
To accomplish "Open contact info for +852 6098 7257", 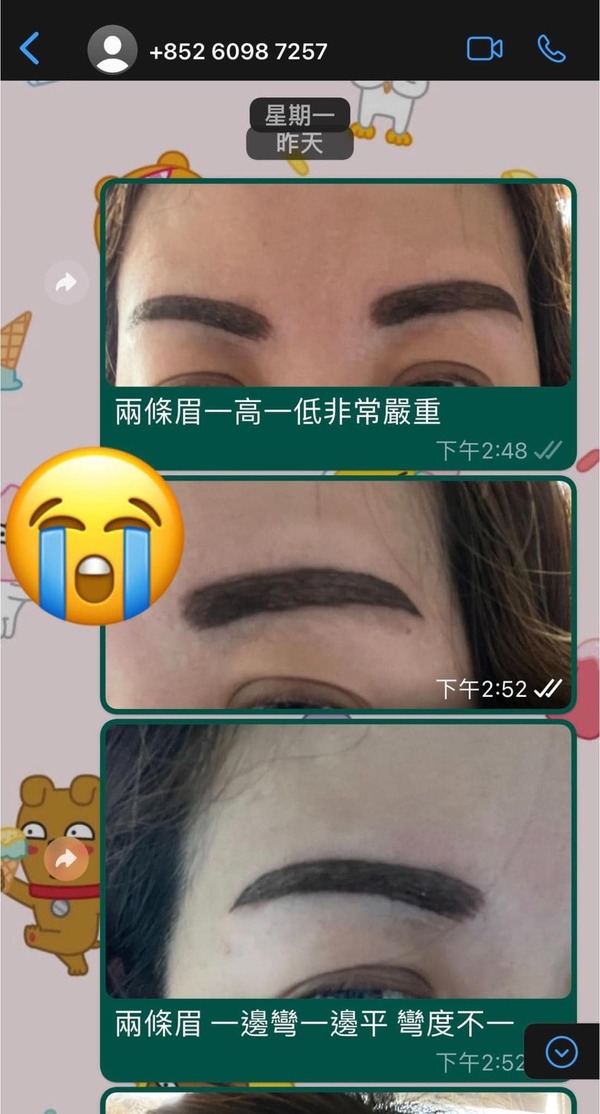I will (x=238, y=50).
